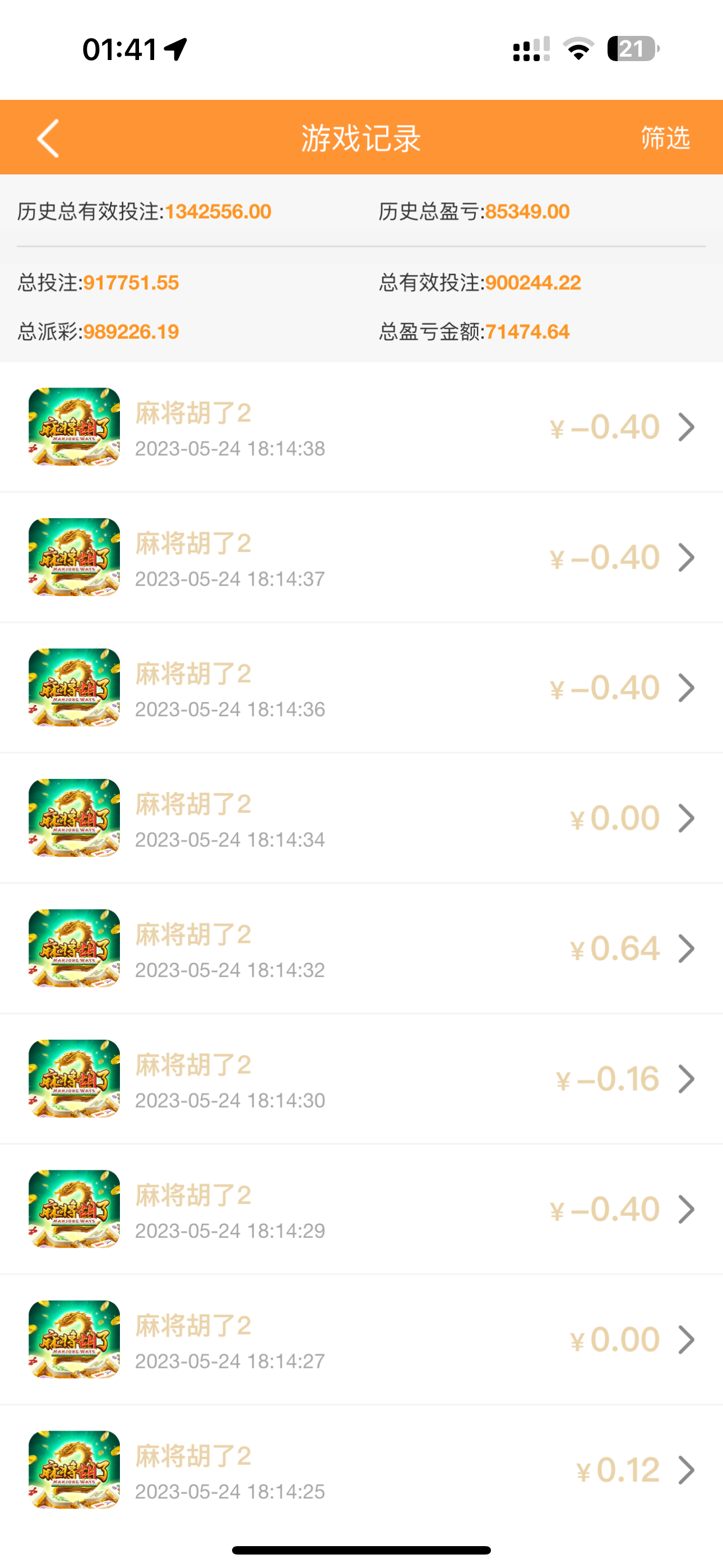This screenshot has width=723, height=1568.
Task: Open the ¥-0.16 record entry
Action: (x=361, y=1078)
